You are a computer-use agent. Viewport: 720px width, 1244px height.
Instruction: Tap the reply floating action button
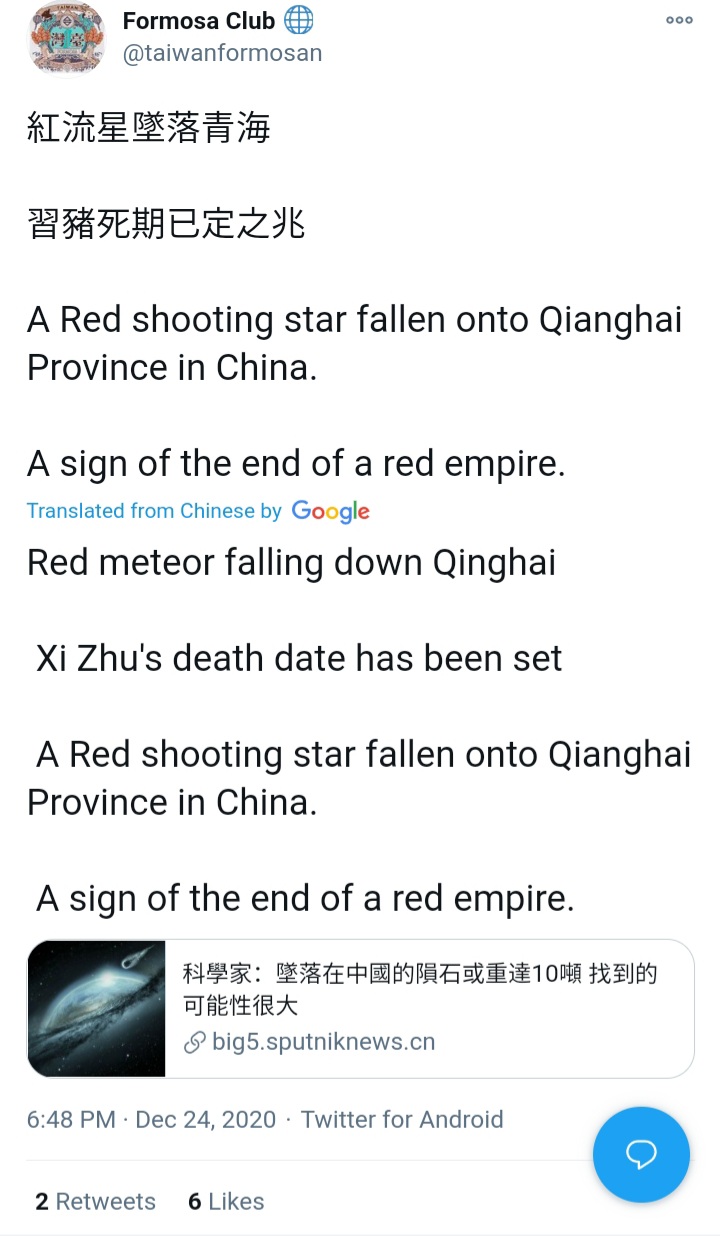click(x=641, y=1154)
